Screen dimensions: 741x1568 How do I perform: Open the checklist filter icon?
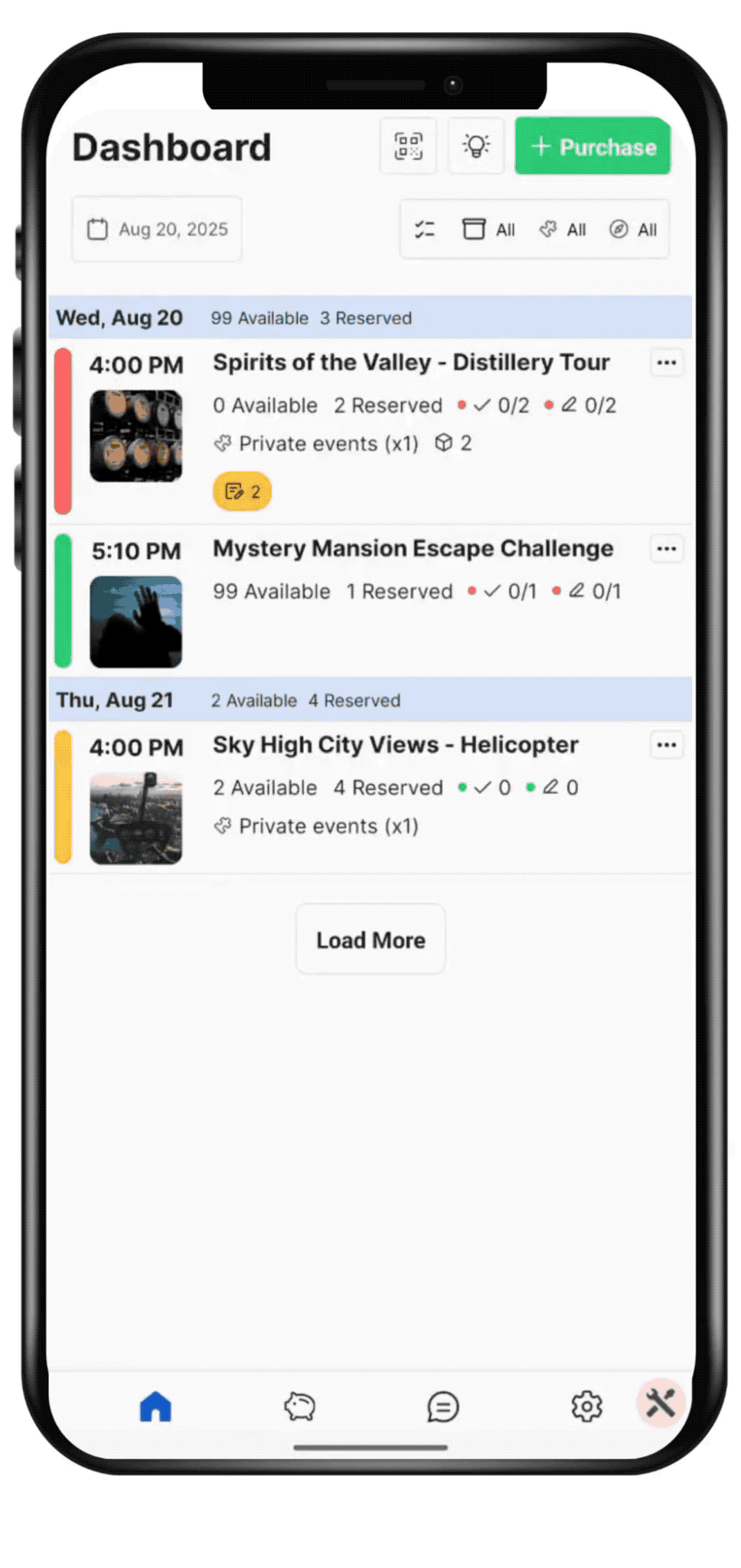(425, 229)
